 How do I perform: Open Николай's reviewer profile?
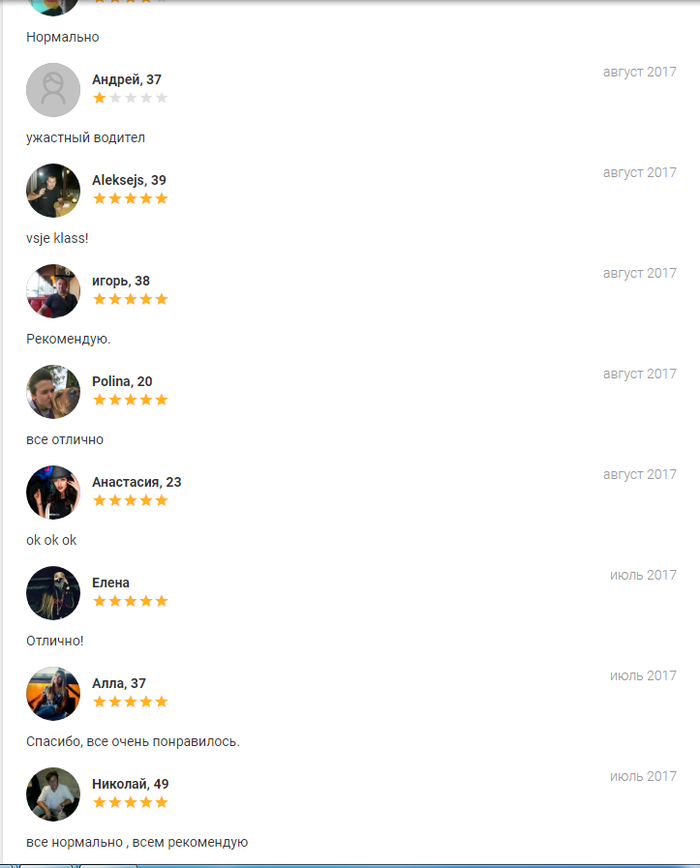(53, 795)
